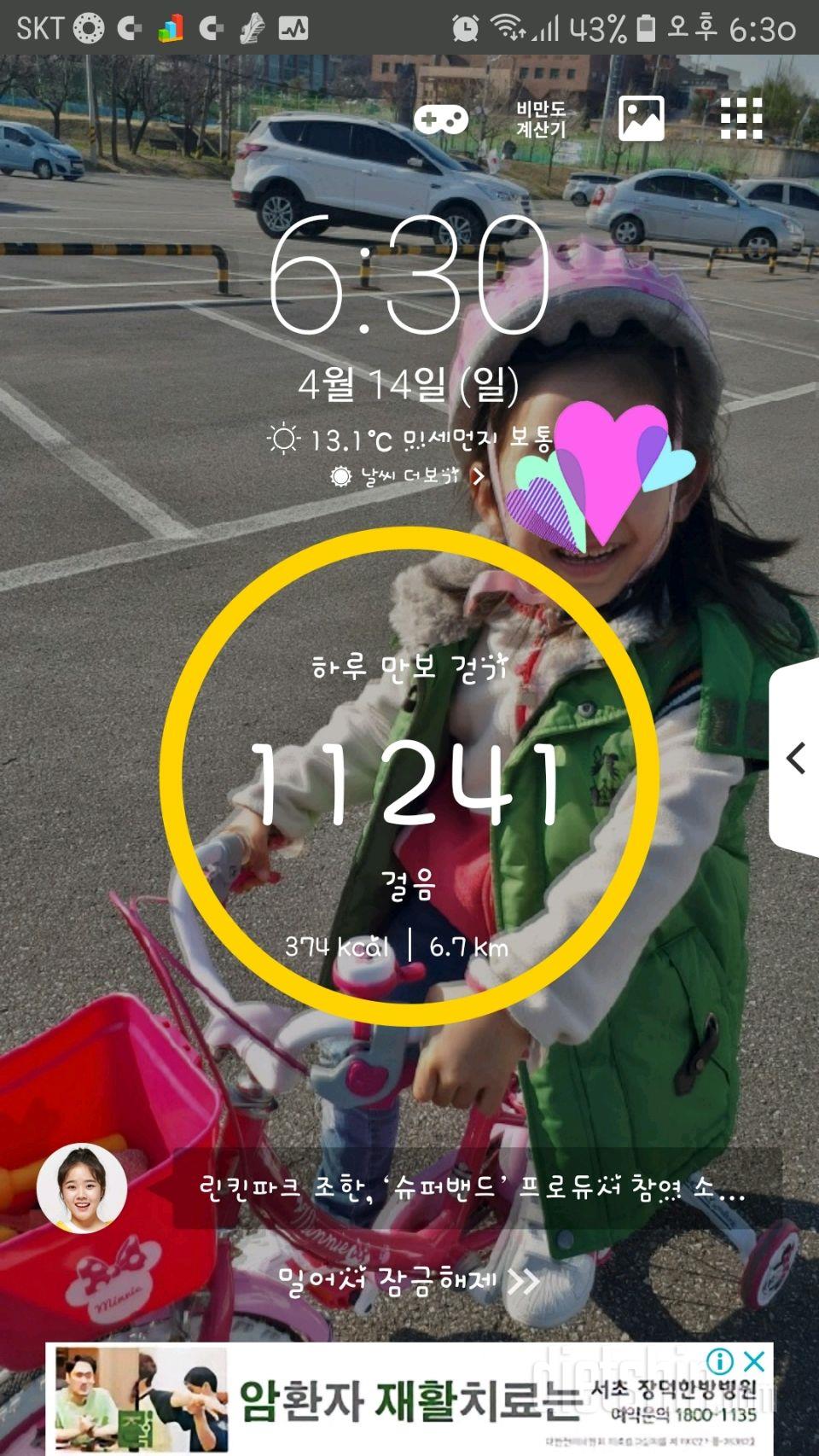Open the ad info icon
This screenshot has width=819, height=1456.
[720, 1360]
